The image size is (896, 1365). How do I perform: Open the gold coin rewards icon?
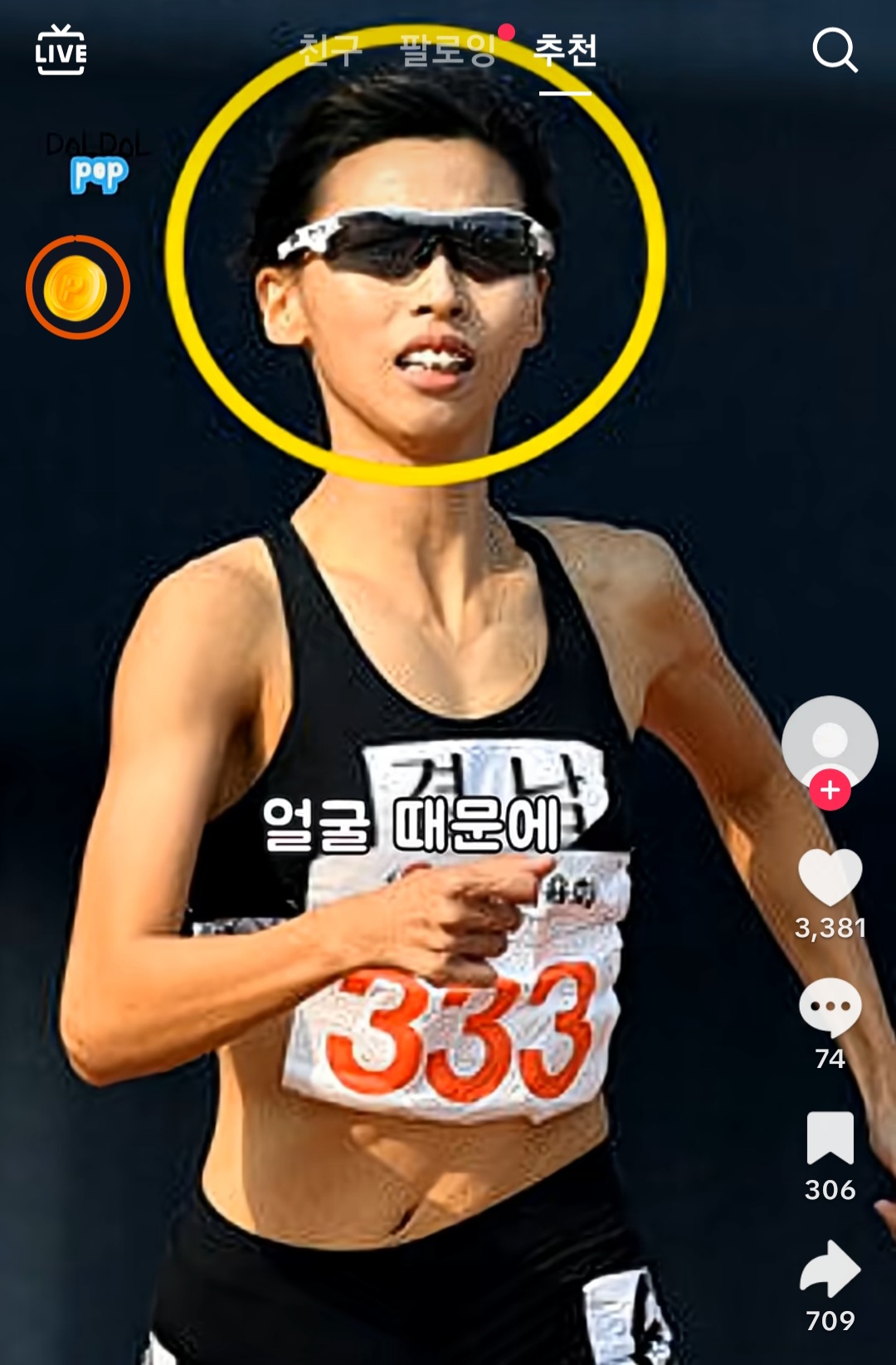pos(77,288)
